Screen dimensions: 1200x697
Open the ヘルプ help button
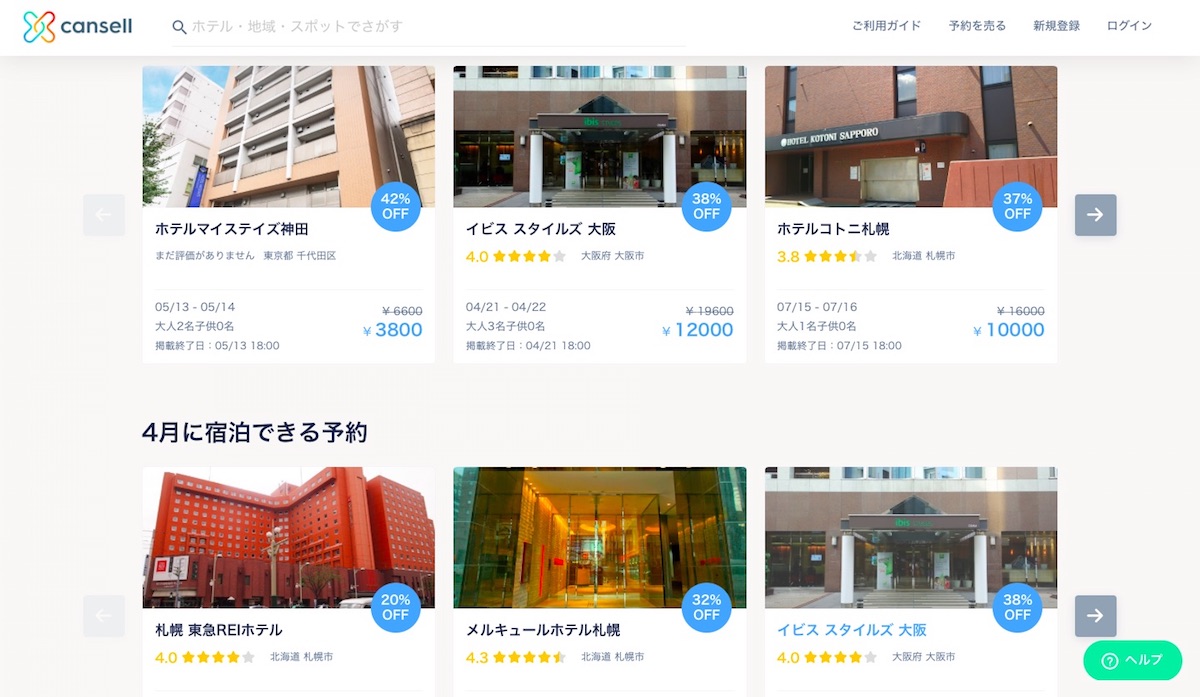pyautogui.click(x=1132, y=661)
